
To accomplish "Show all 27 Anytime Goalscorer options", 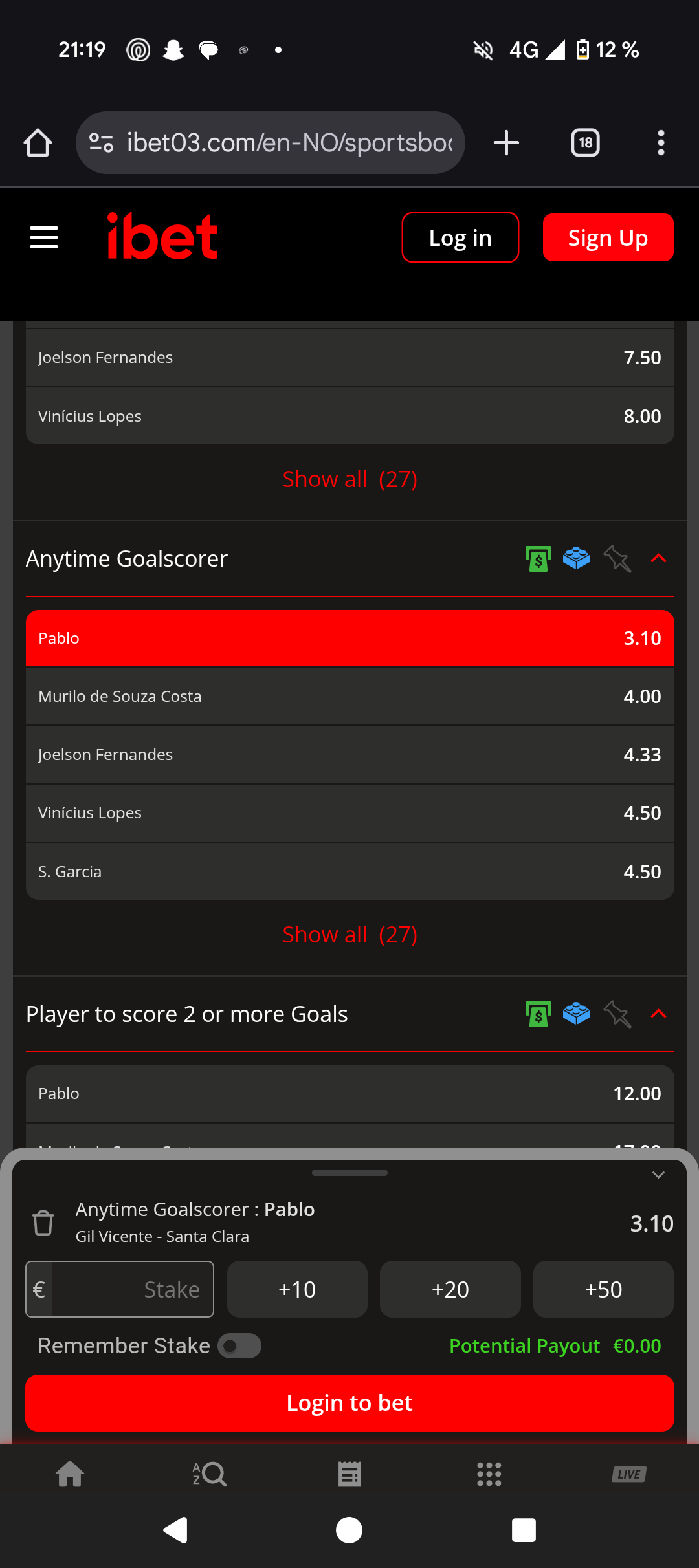I will [349, 935].
